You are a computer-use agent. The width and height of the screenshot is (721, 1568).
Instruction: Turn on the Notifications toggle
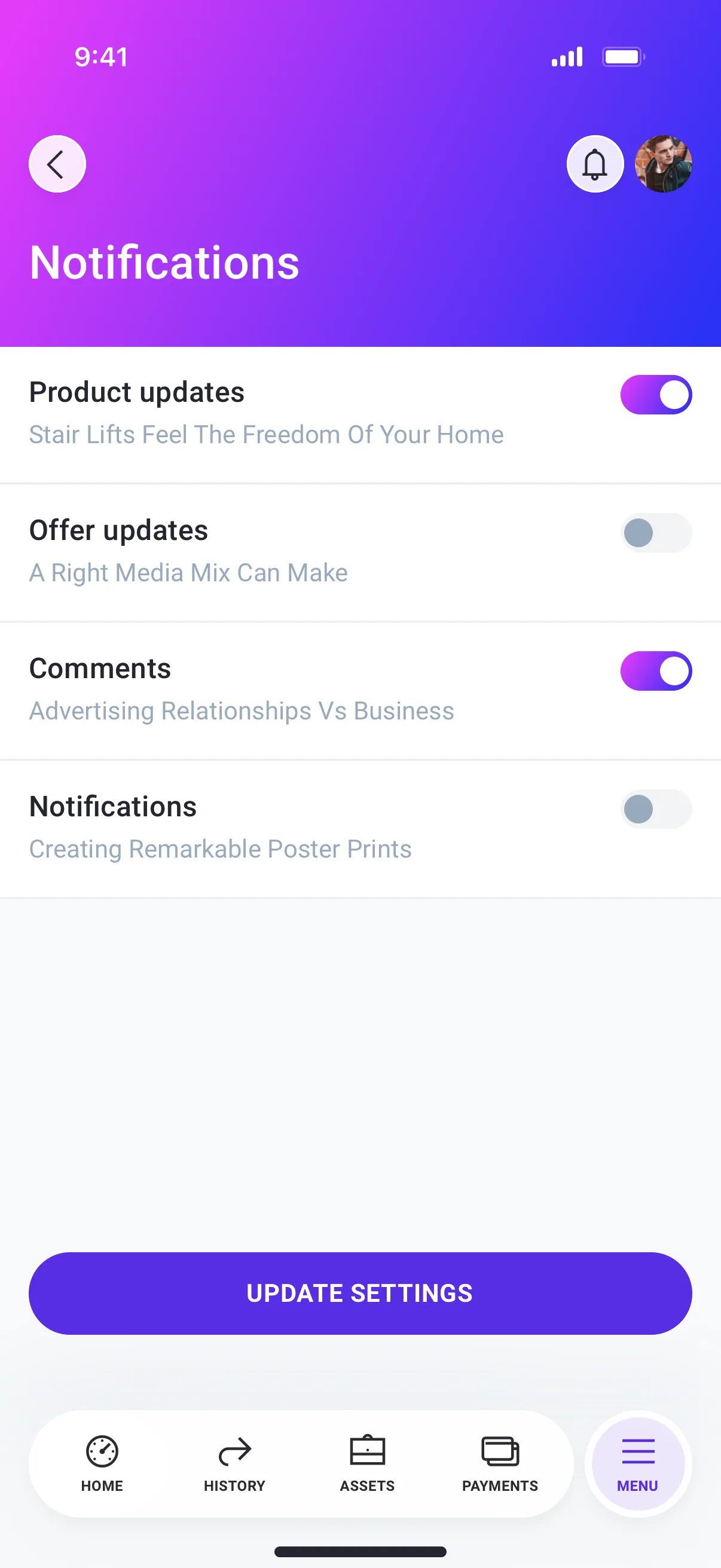pyautogui.click(x=656, y=809)
